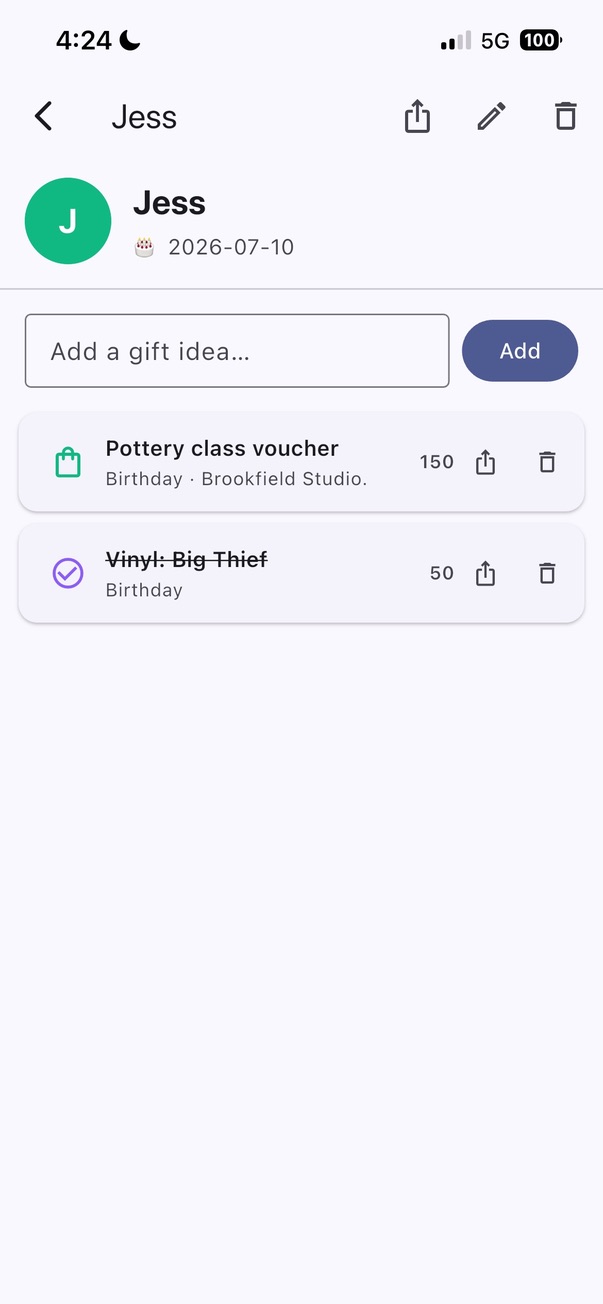Delete the Pottery class voucher idea
Viewport: 603px width, 1304px height.
tap(547, 462)
